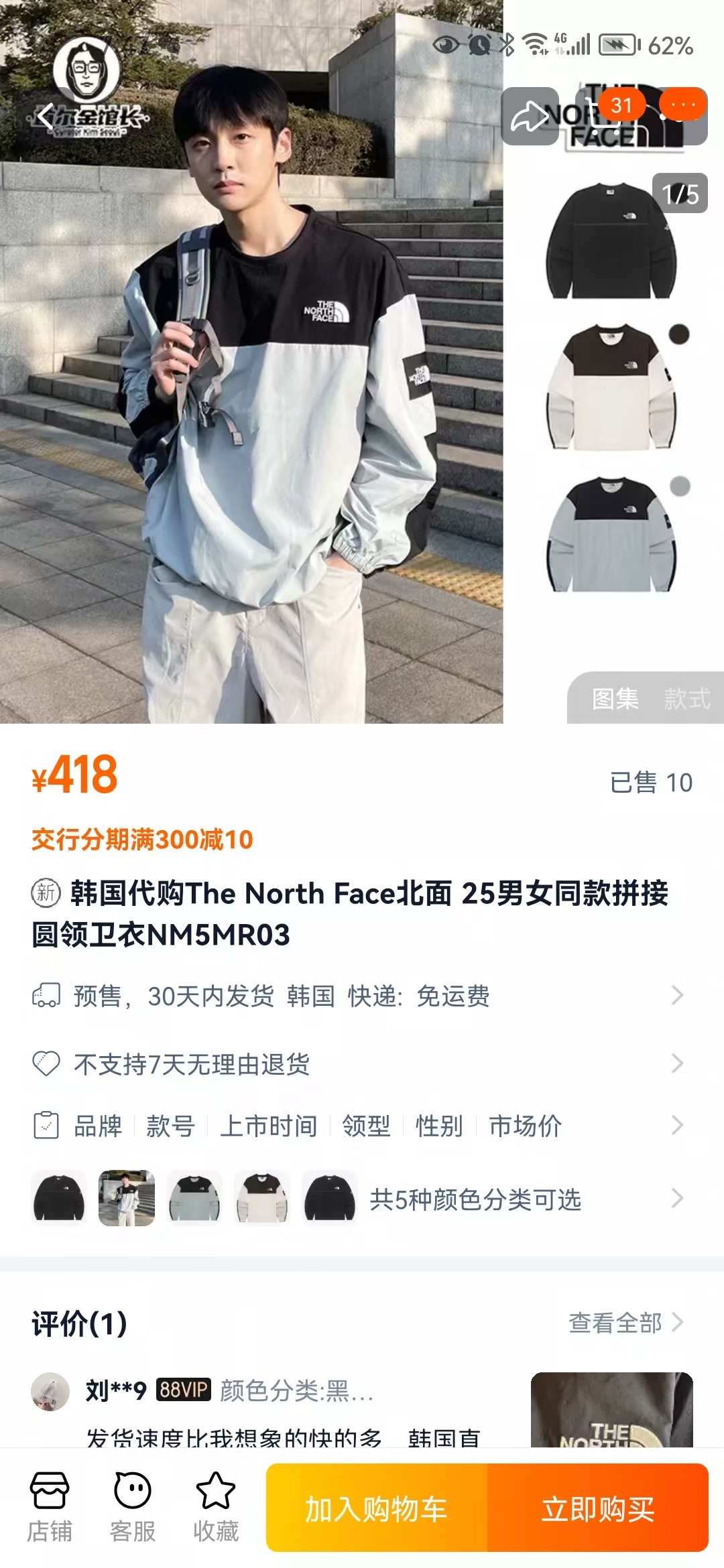Add item to favorites with 收藏
The width and height of the screenshot is (724, 1568).
[x=216, y=1508]
